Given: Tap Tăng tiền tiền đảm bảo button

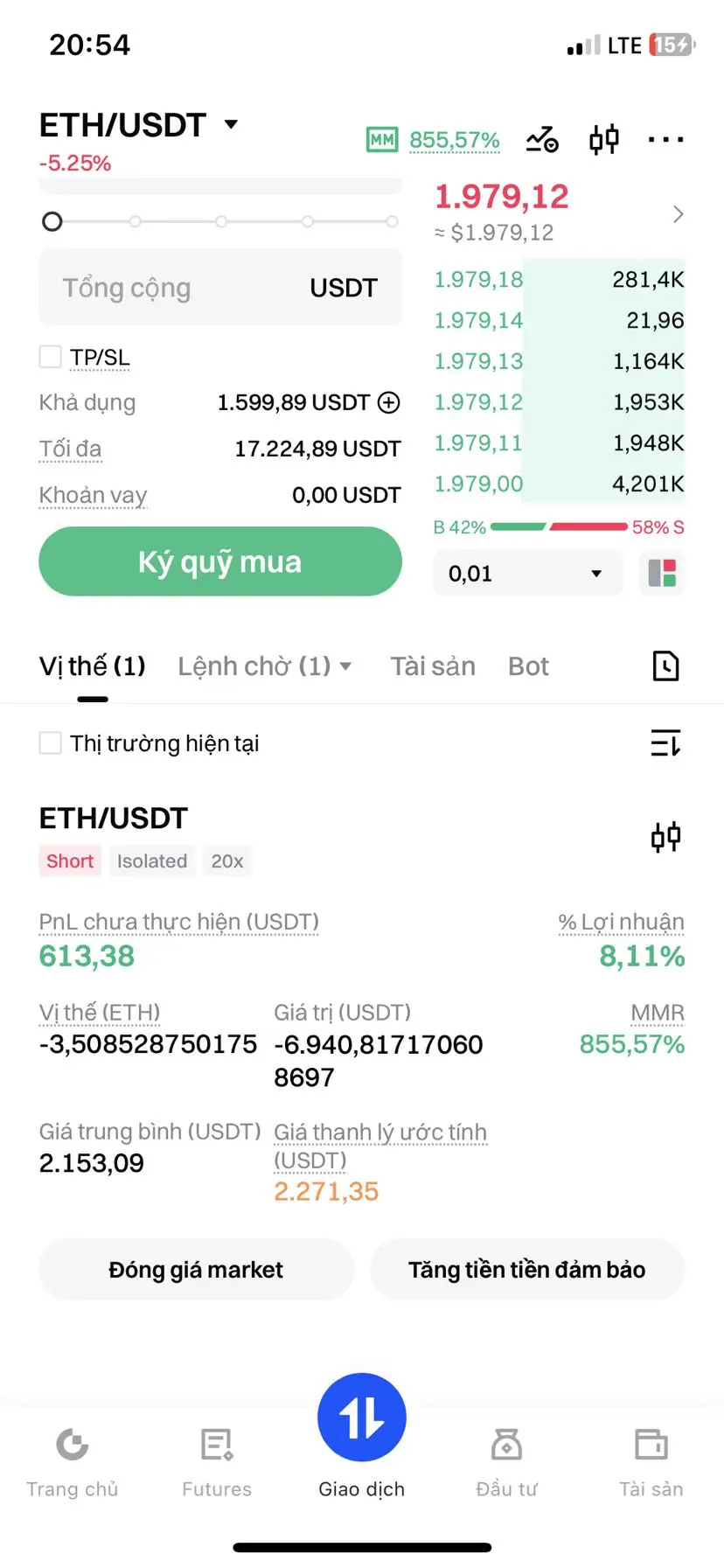Looking at the screenshot, I should (x=526, y=1269).
